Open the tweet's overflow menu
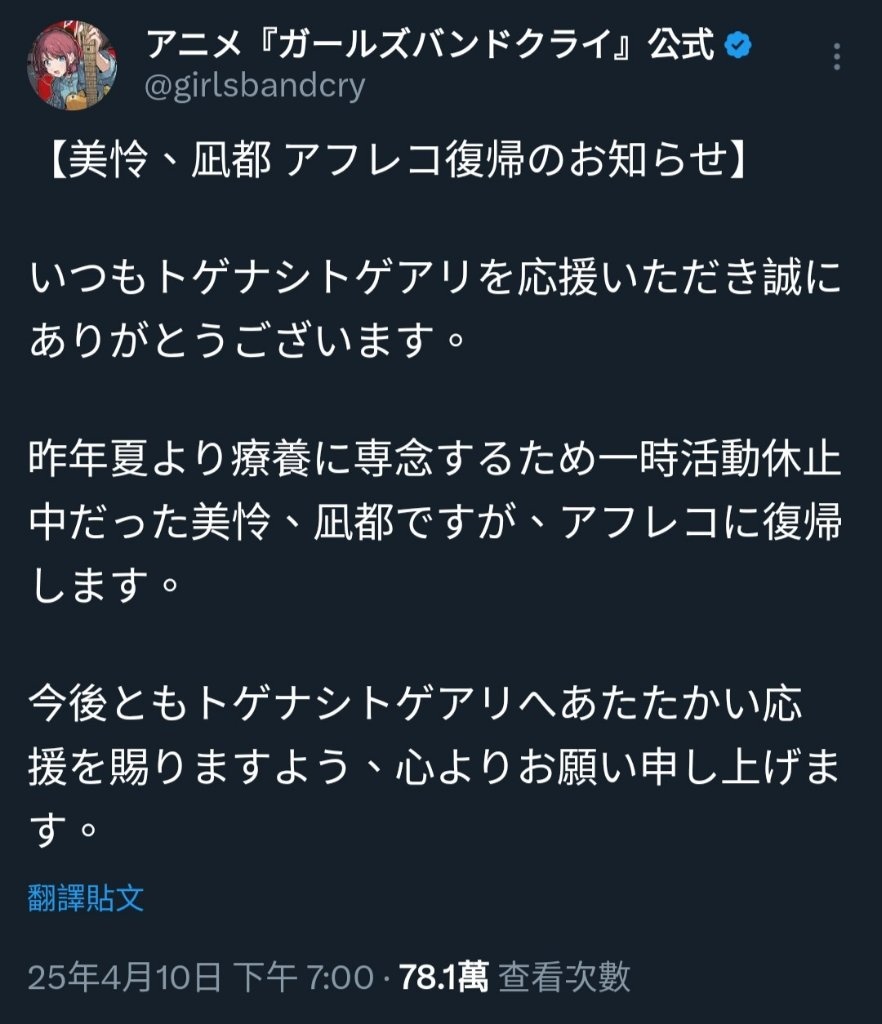Image resolution: width=882 pixels, height=1024 pixels. coord(838,56)
